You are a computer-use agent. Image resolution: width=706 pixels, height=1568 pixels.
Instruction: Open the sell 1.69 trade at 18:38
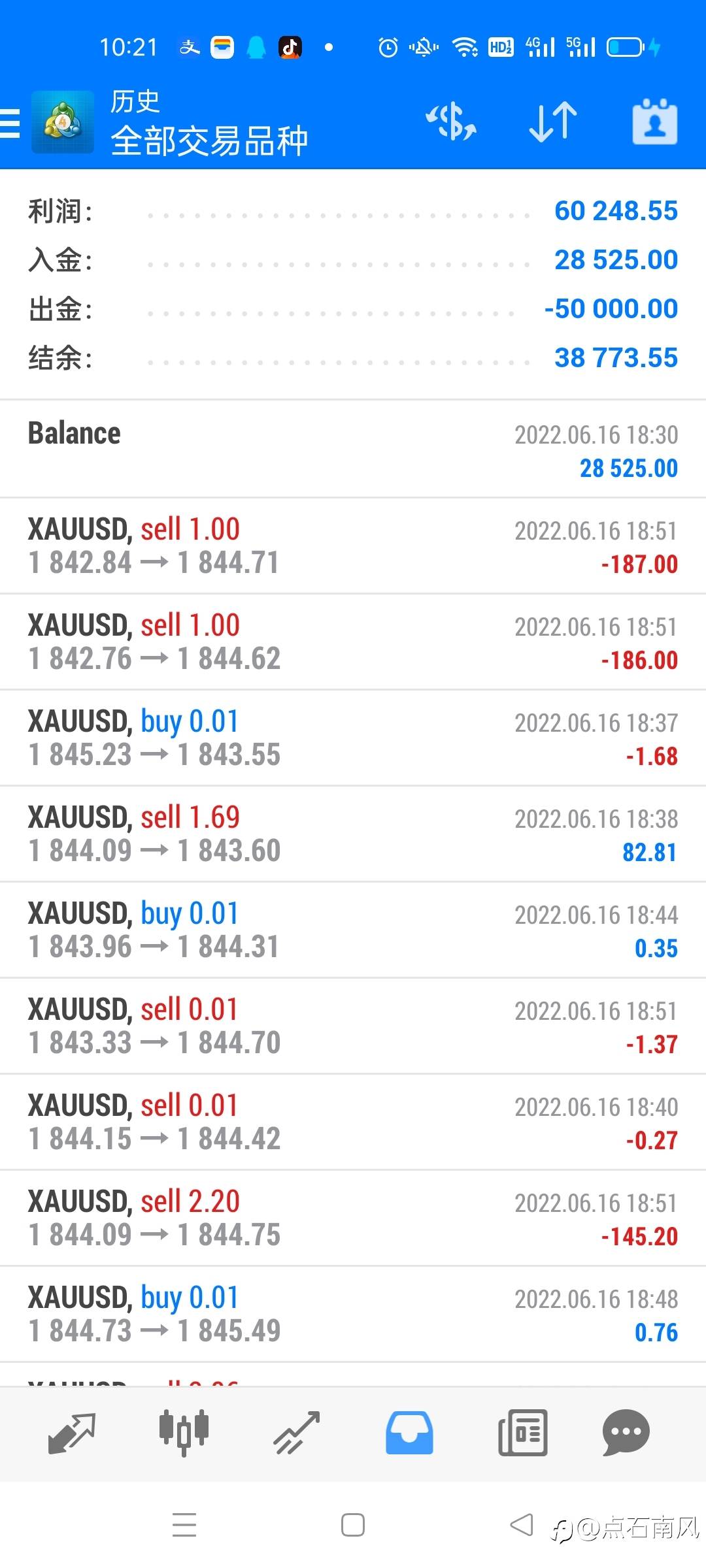(353, 834)
